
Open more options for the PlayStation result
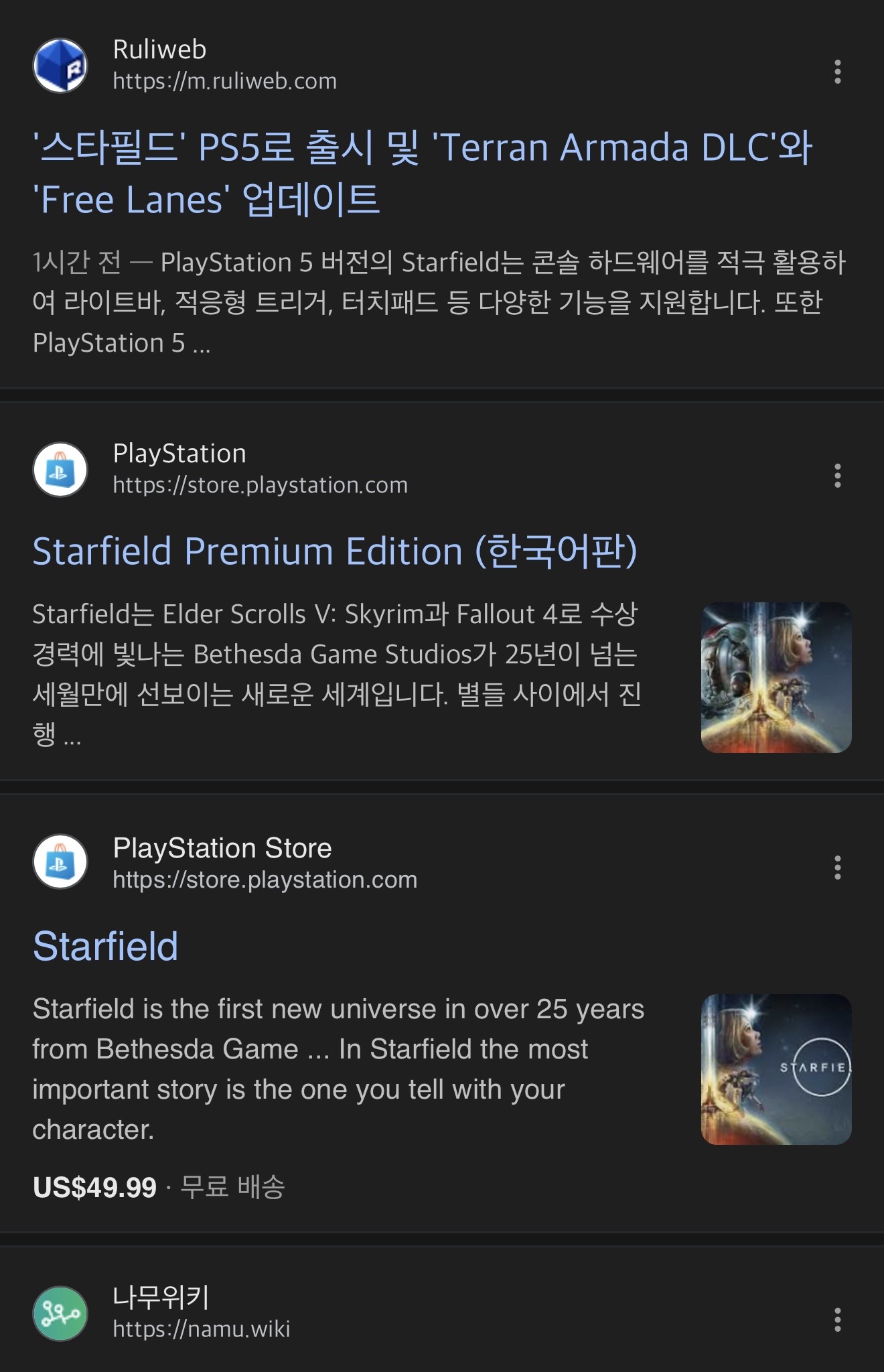(837, 476)
